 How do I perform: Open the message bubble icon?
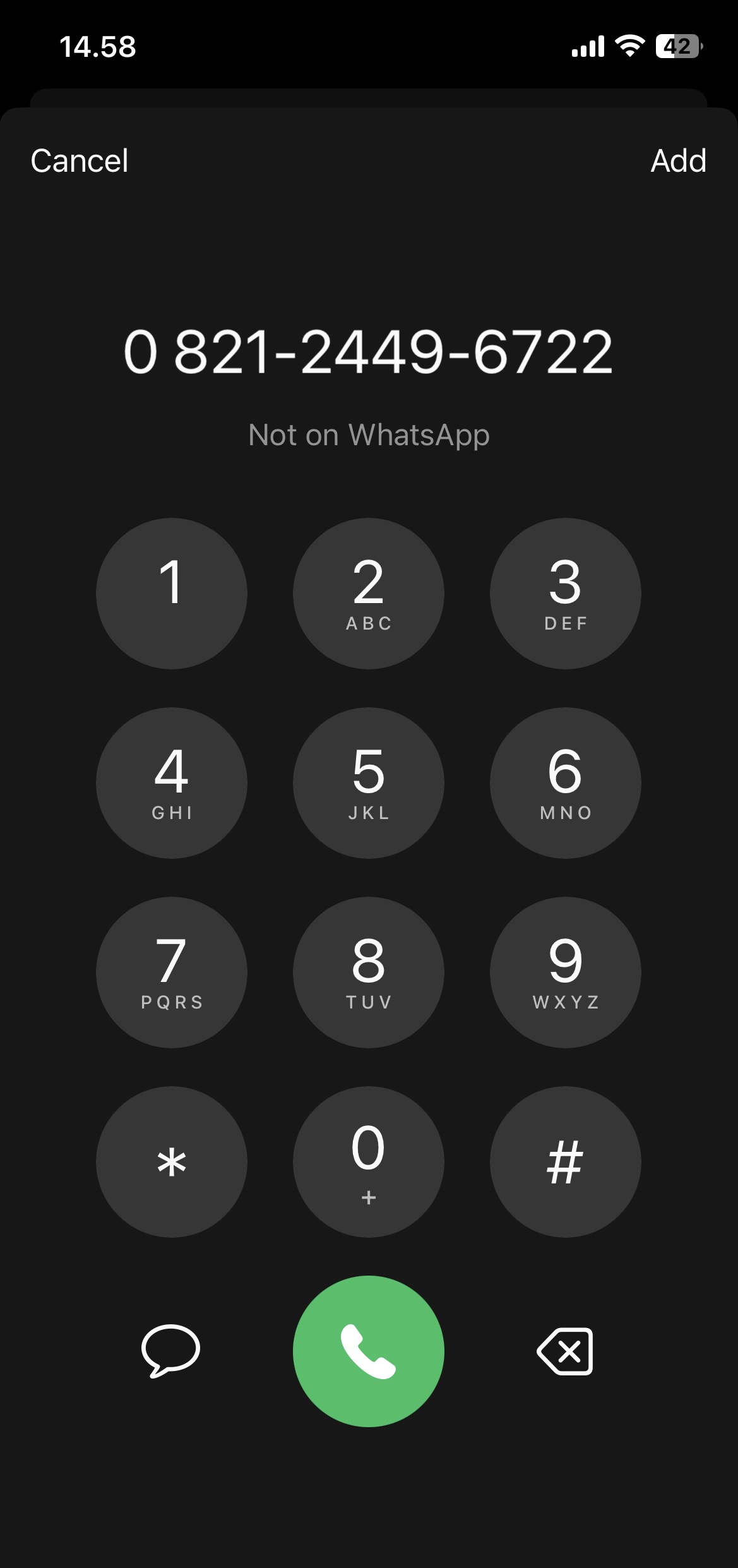(x=170, y=1351)
